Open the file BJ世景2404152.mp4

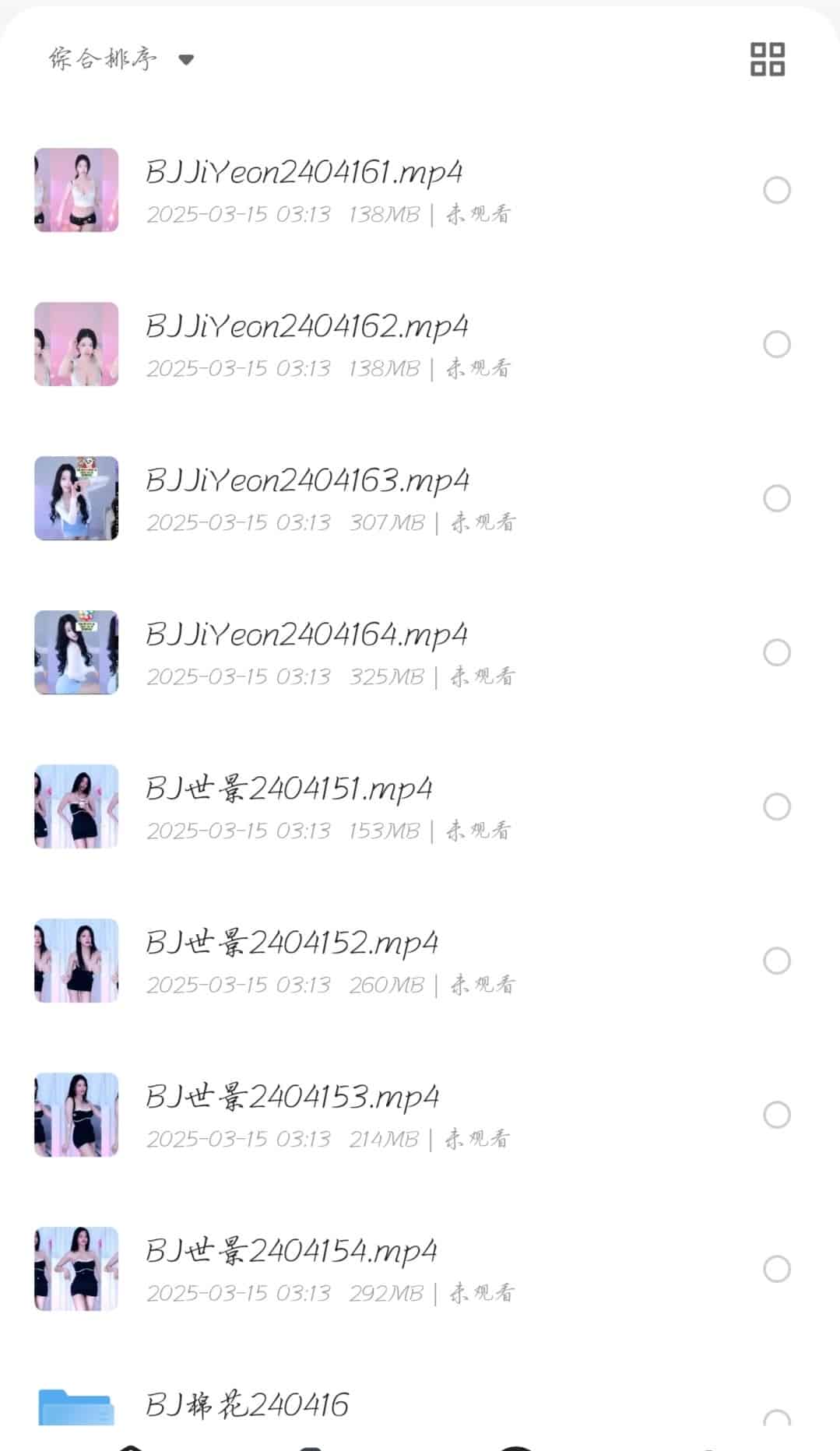(x=292, y=943)
